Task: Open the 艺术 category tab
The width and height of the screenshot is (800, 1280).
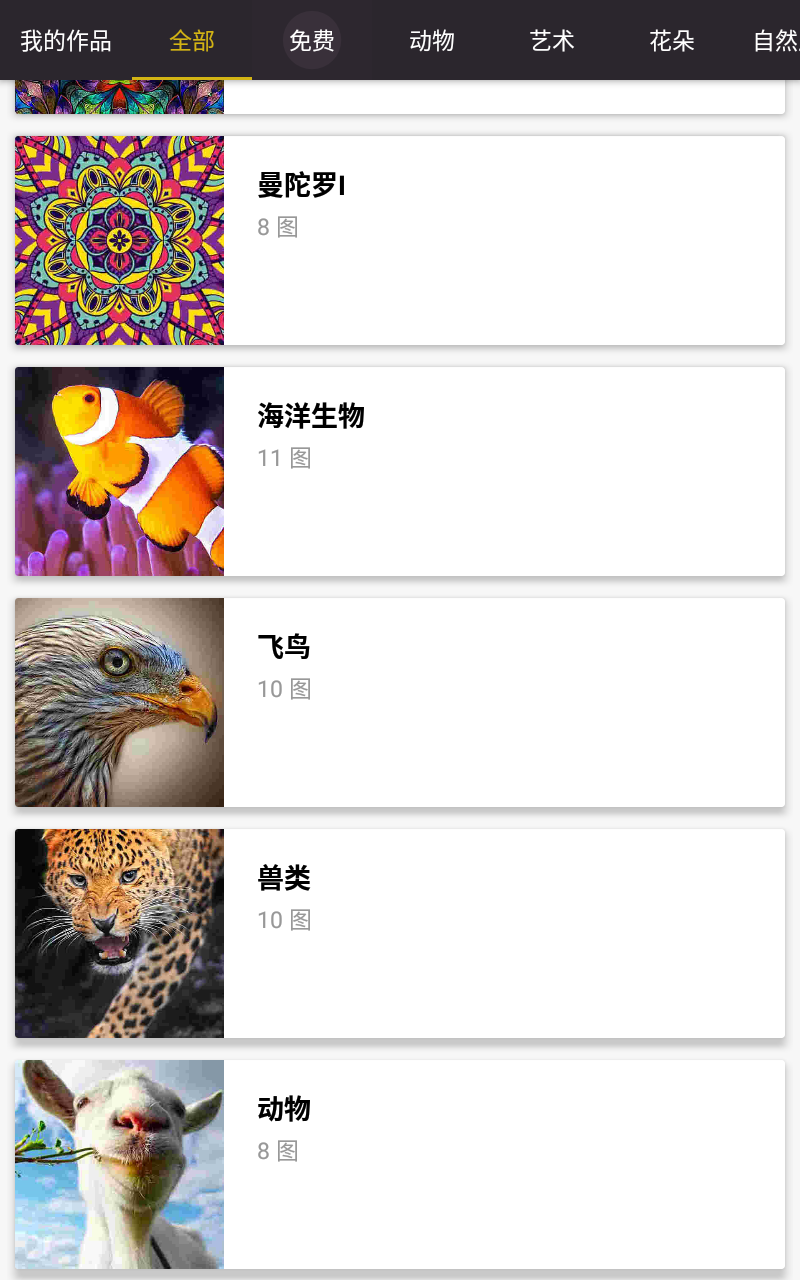Action: [x=551, y=41]
